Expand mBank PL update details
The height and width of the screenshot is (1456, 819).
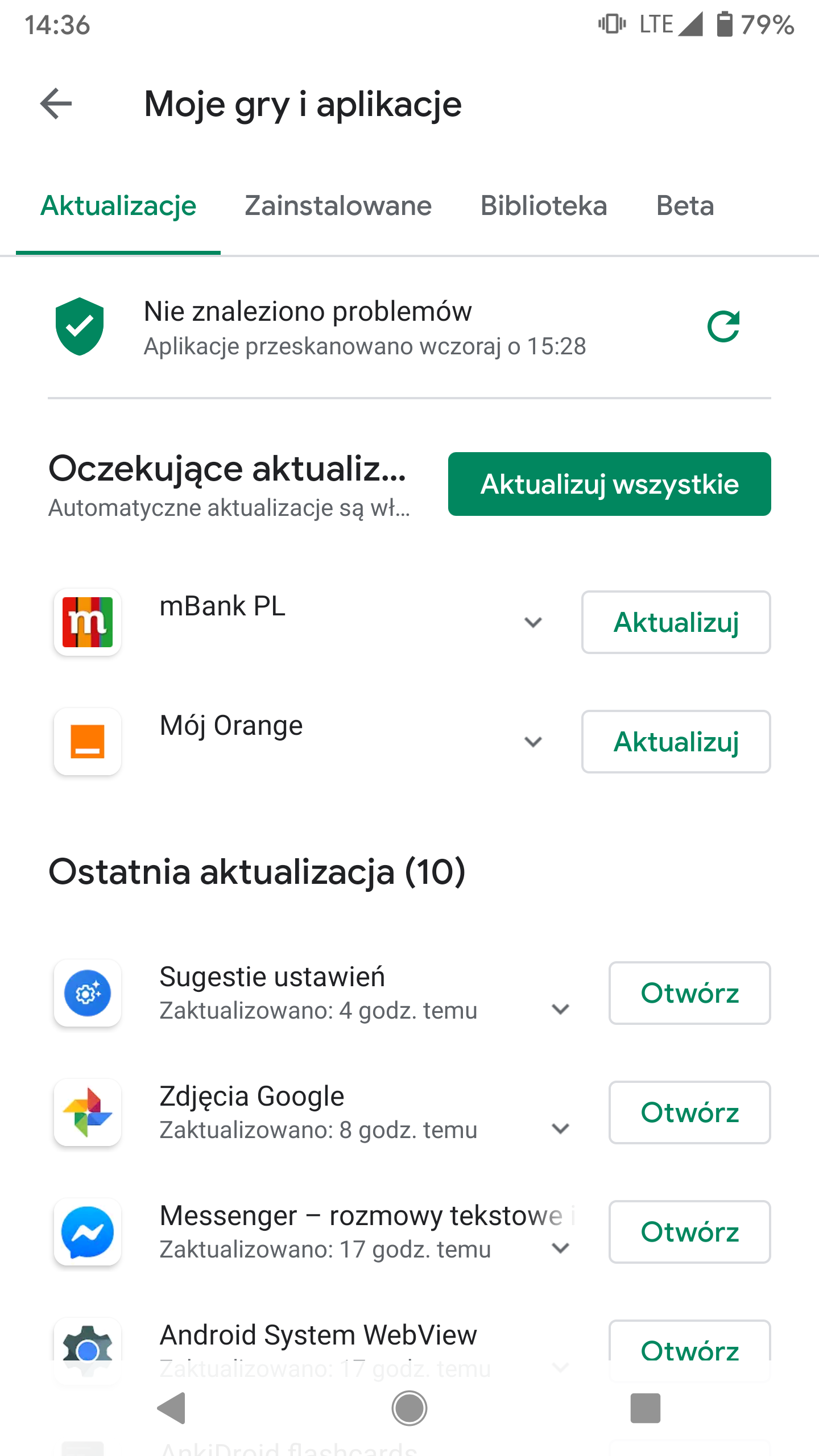click(x=533, y=622)
